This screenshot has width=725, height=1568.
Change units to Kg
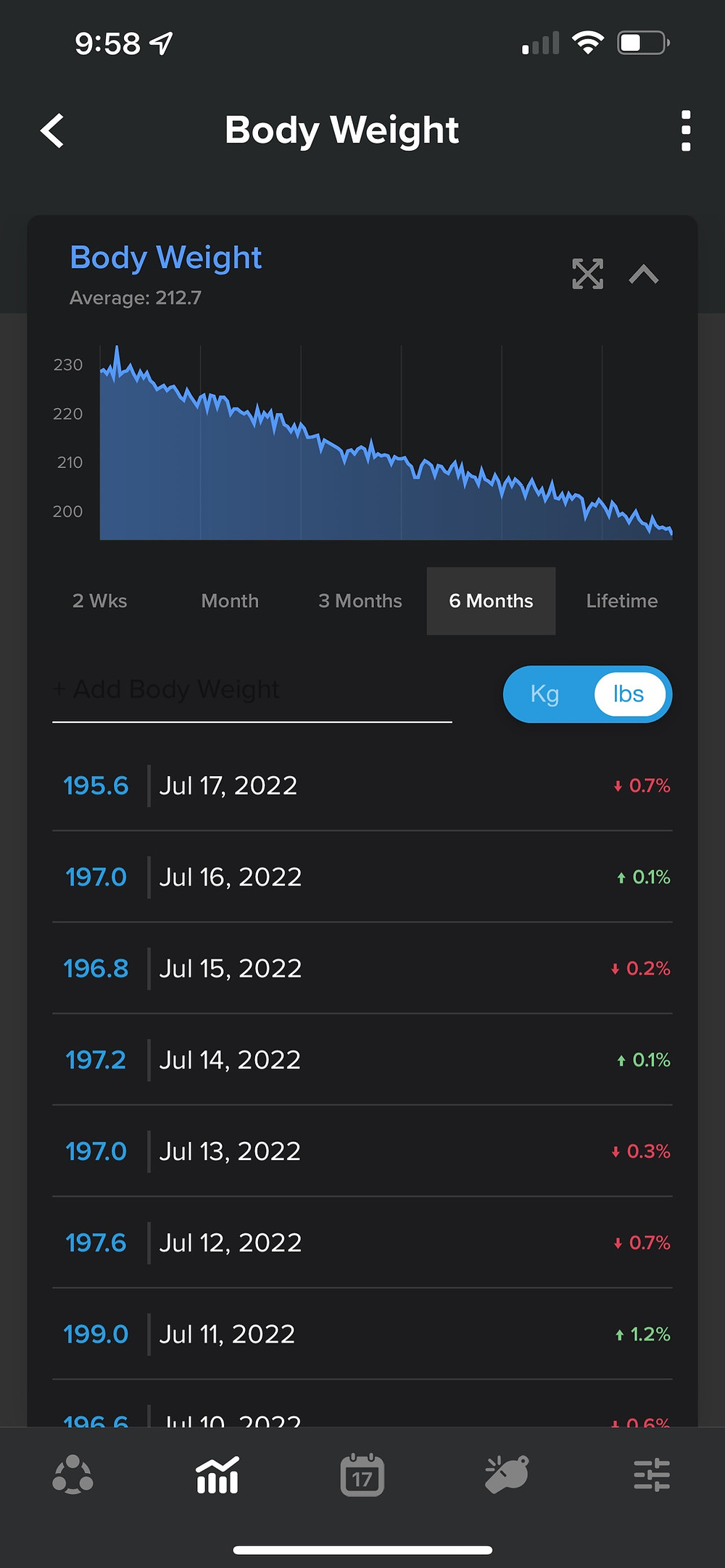545,694
